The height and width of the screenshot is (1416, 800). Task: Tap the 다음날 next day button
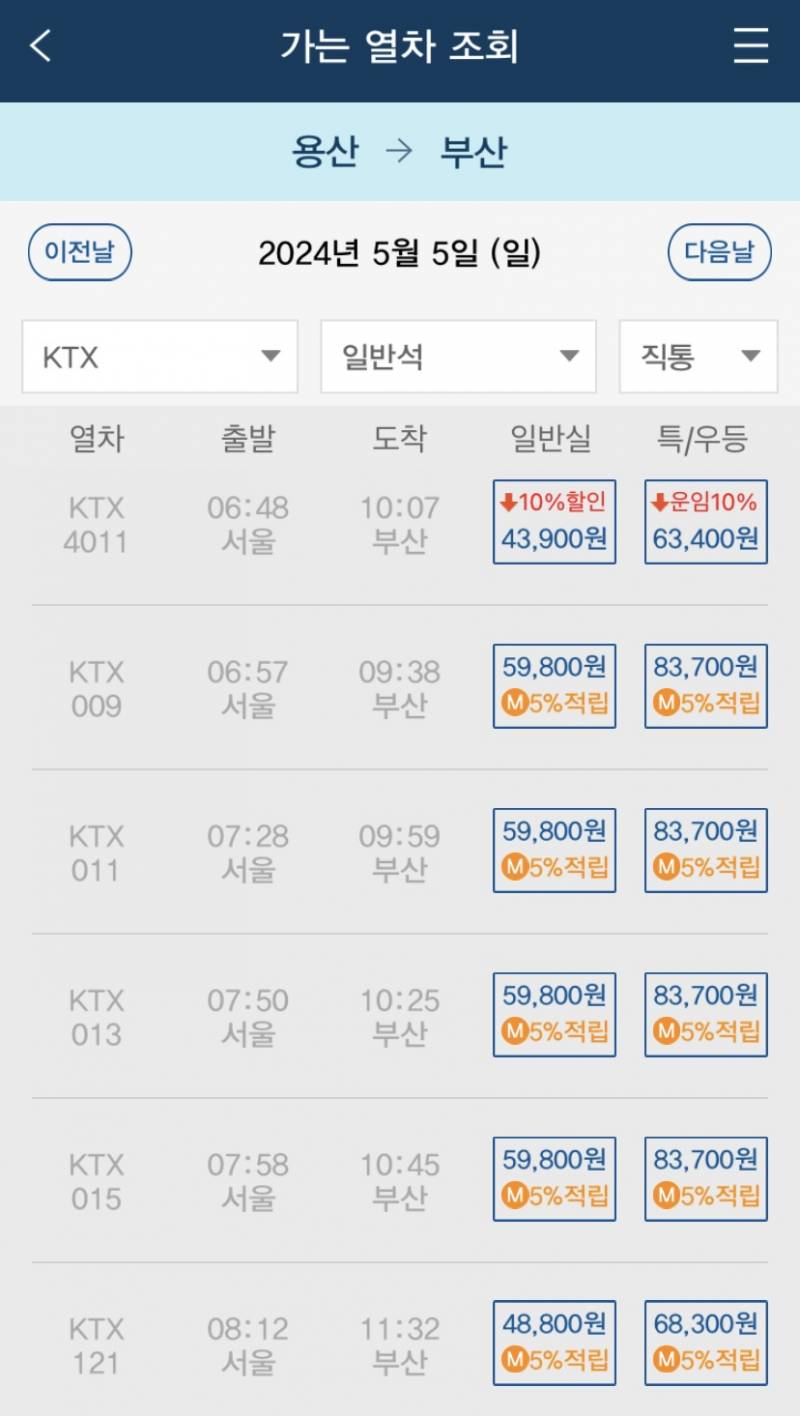pyautogui.click(x=719, y=252)
